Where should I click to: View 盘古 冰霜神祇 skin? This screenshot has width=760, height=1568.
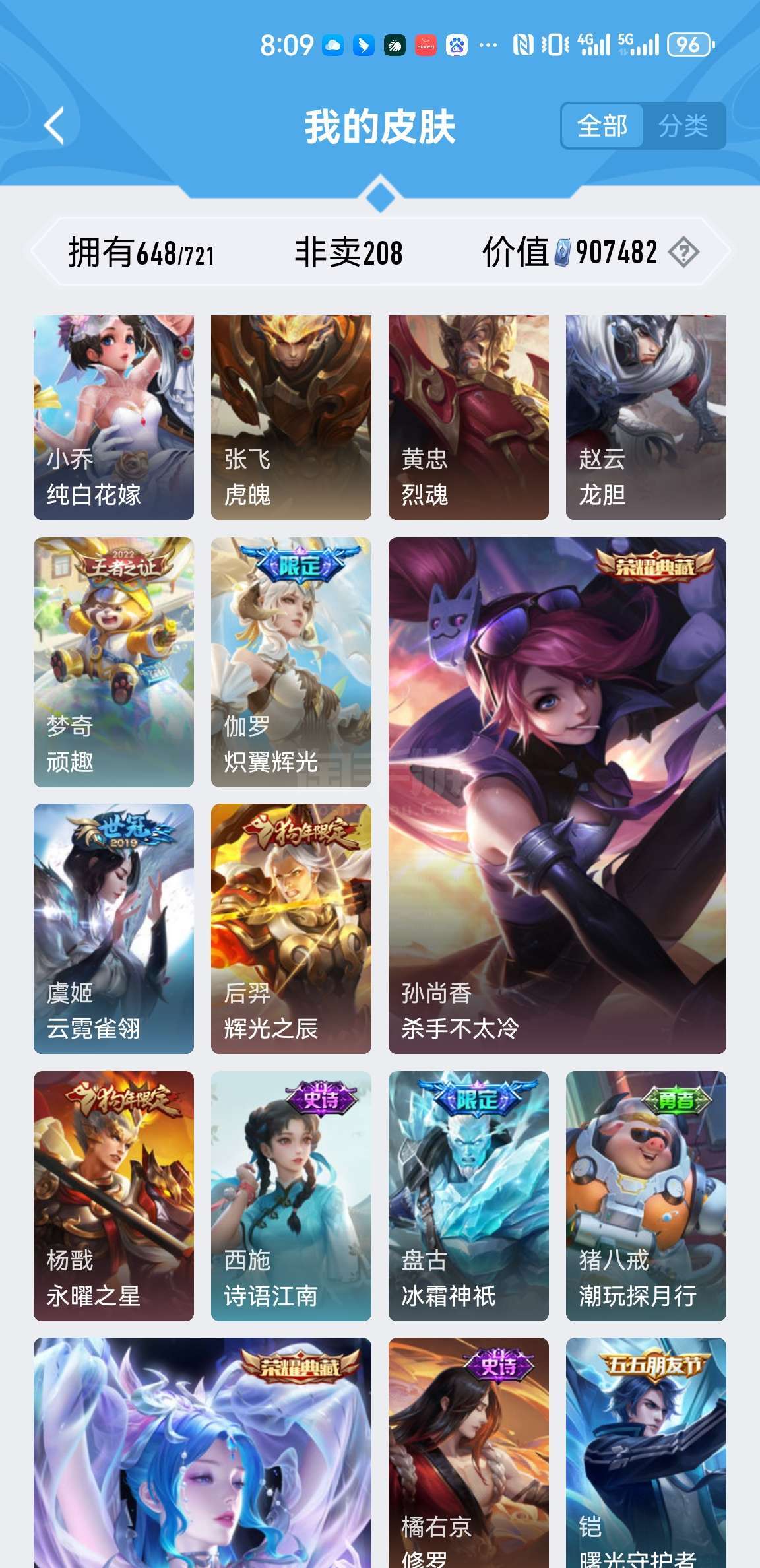pyautogui.click(x=468, y=1196)
